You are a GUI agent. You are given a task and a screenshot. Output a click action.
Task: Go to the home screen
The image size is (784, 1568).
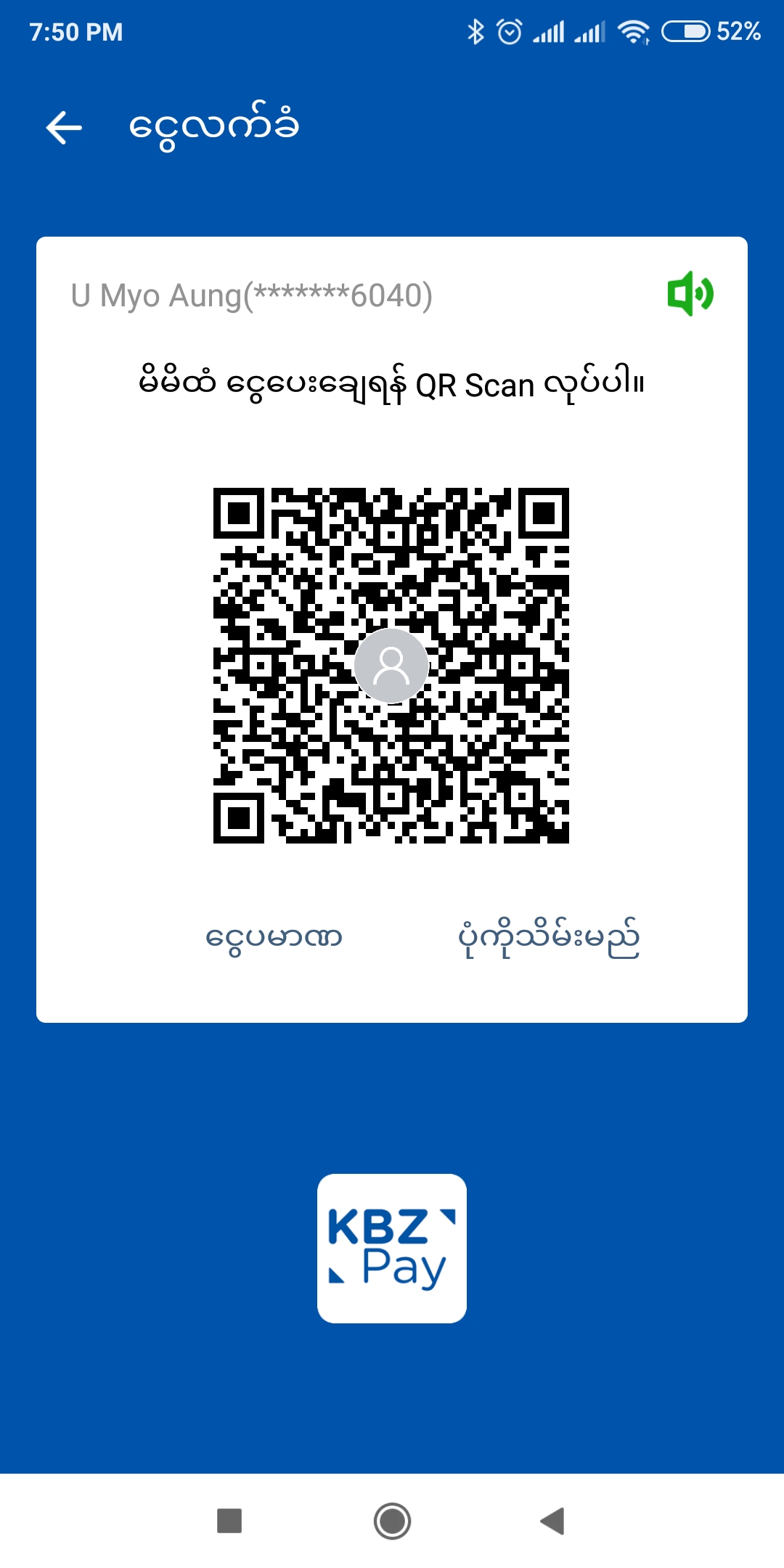392,1521
